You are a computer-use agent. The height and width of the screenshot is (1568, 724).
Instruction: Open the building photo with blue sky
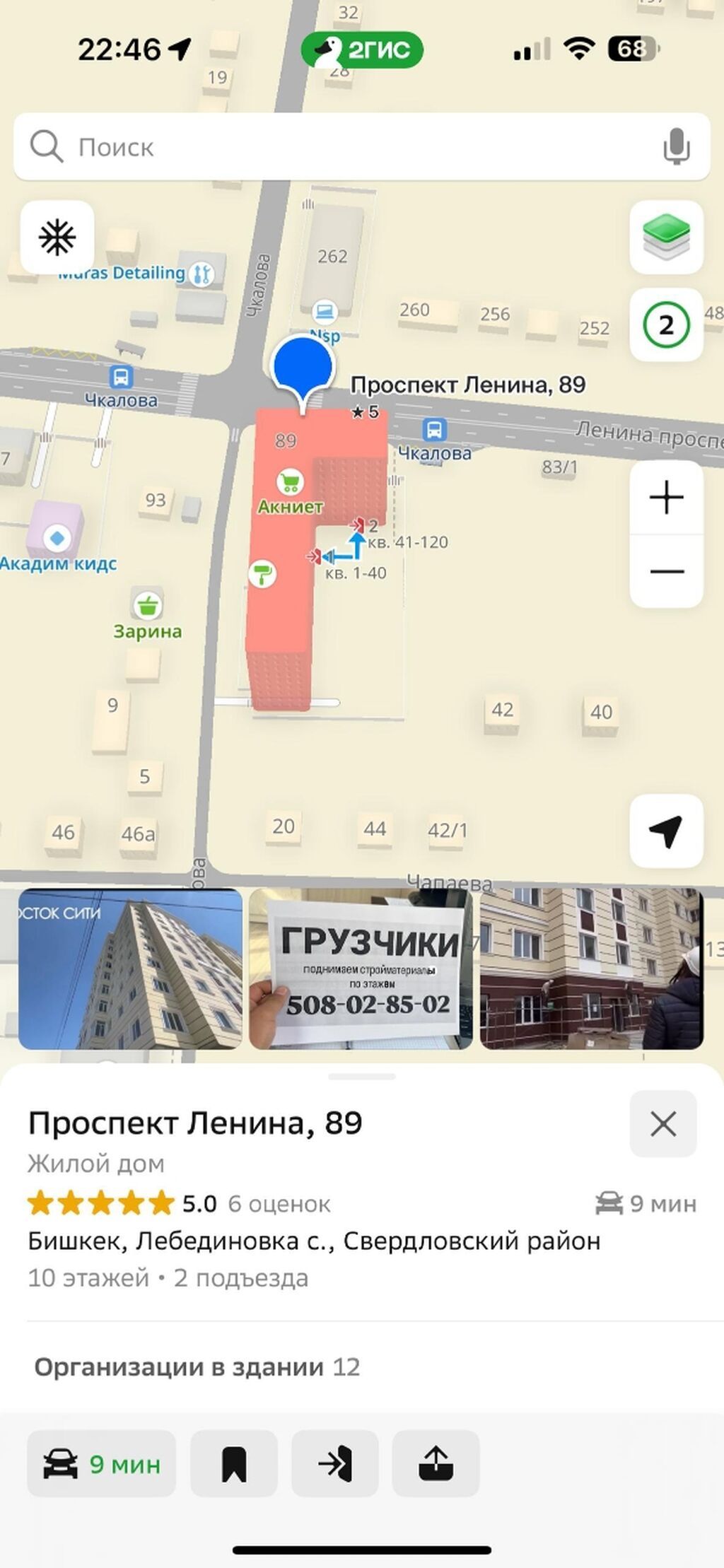pos(130,969)
